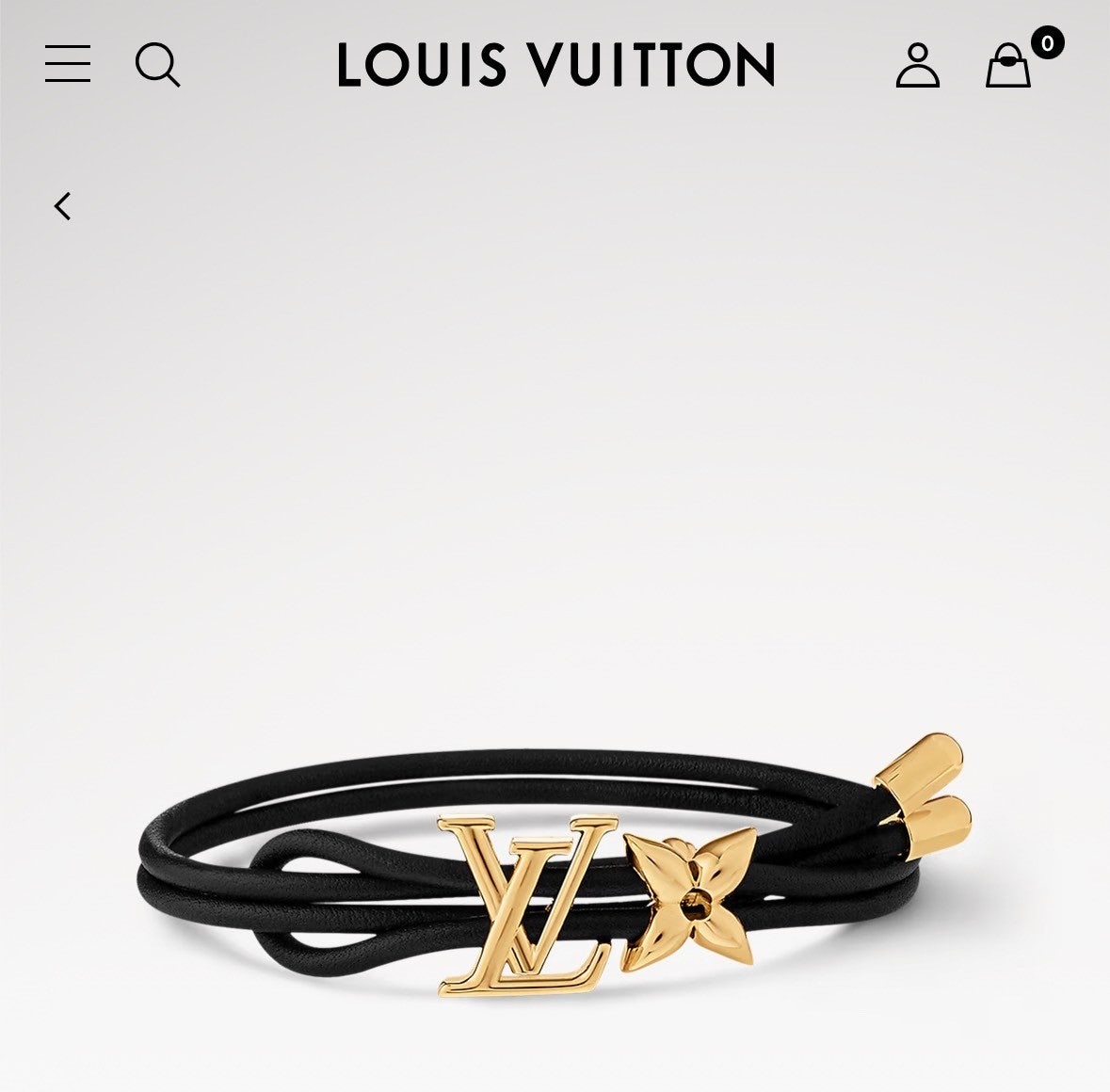The width and height of the screenshot is (1110, 1092).
Task: Tap the Louis Vuitton logo home link
Action: coord(555,65)
